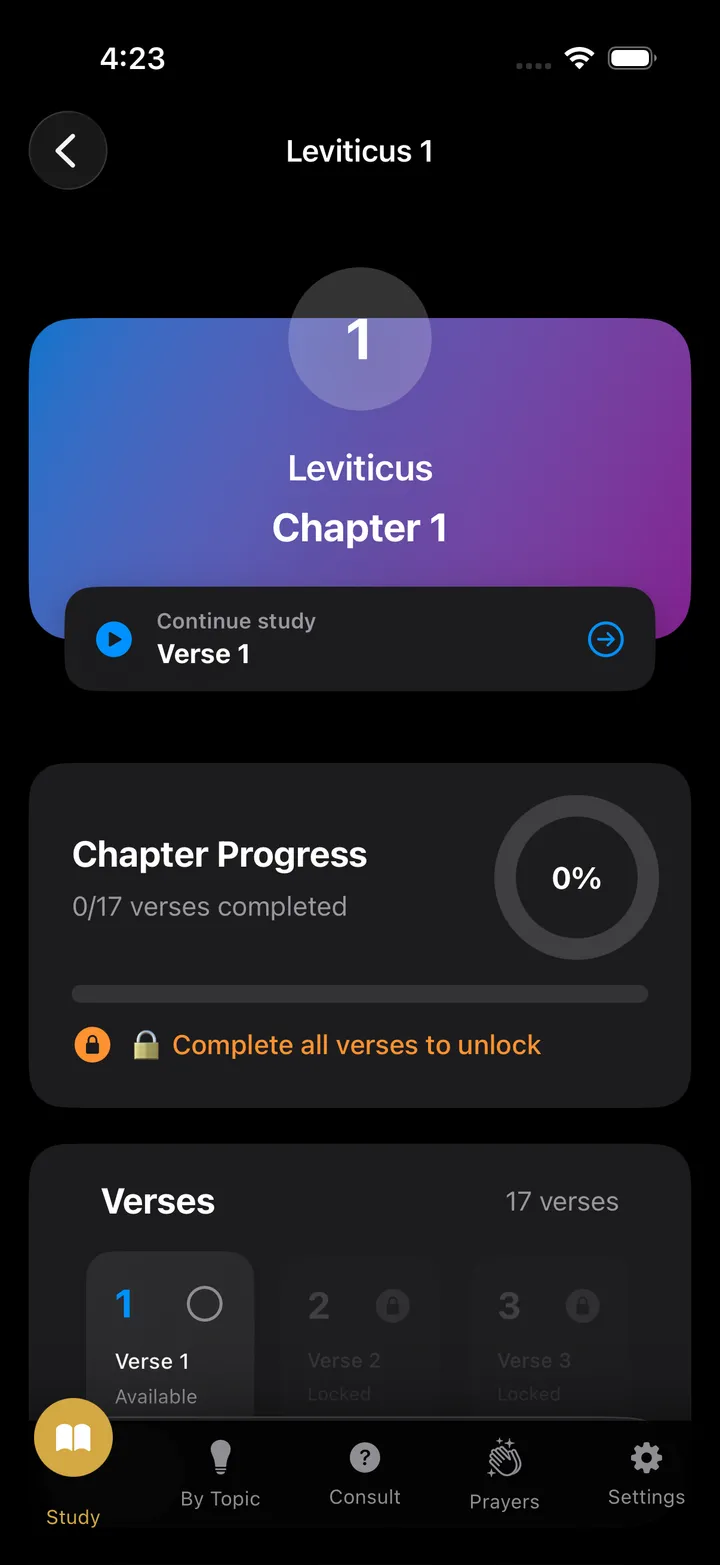This screenshot has width=720, height=1565.
Task: Go back using the top-left arrow
Action: click(x=67, y=151)
